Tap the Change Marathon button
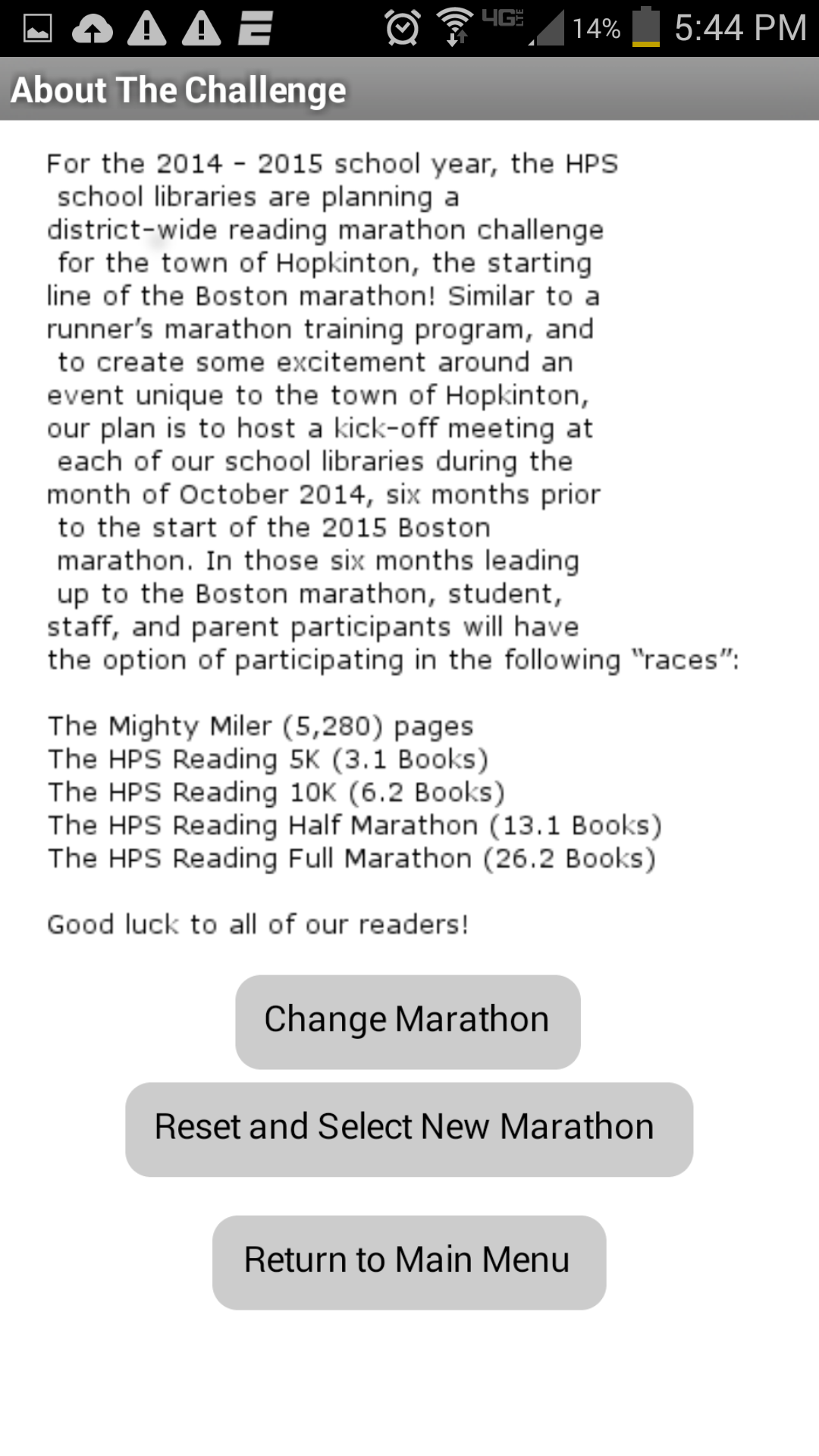Image resolution: width=819 pixels, height=1456 pixels. [x=408, y=1021]
